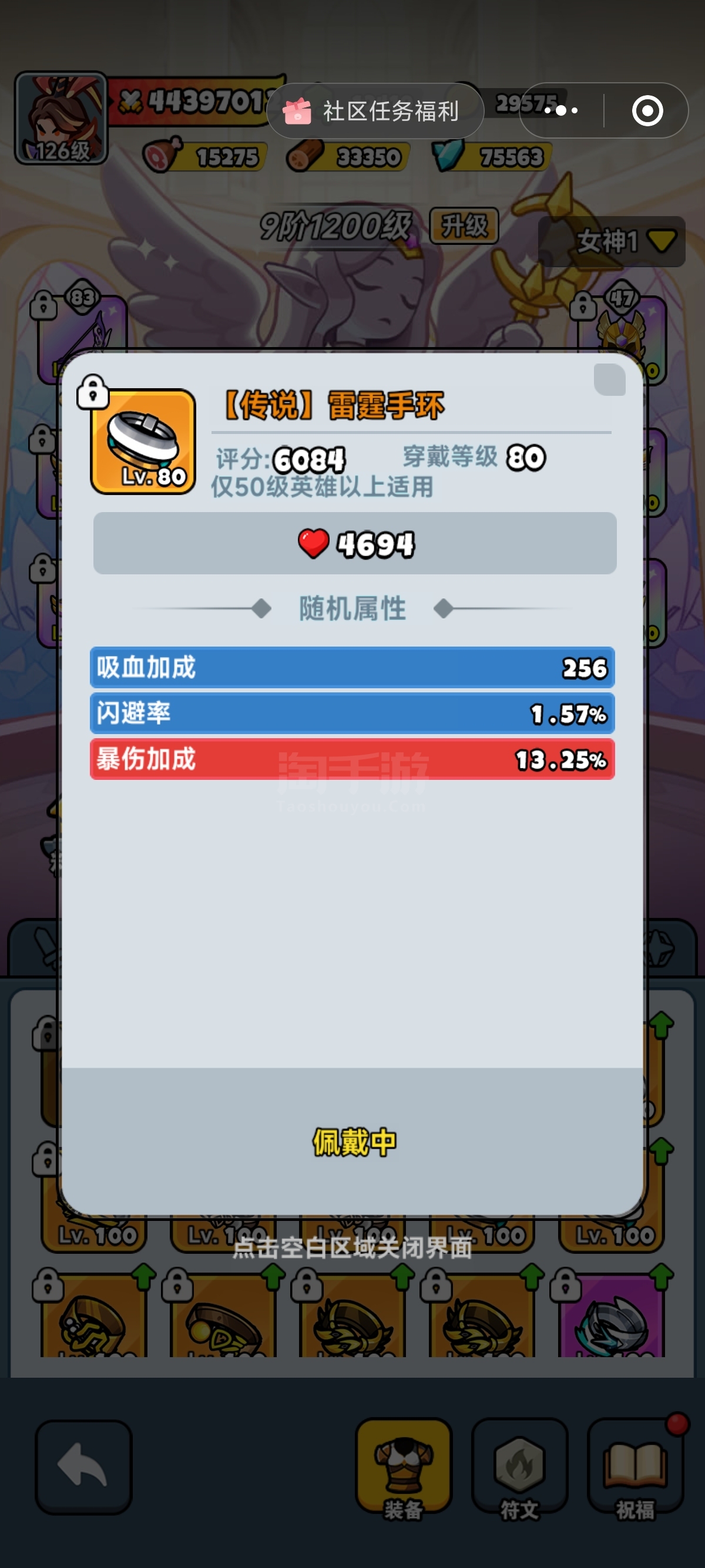The width and height of the screenshot is (705, 1568).
Task: Tap the lock icon on 雷霆手环
Action: (x=93, y=392)
